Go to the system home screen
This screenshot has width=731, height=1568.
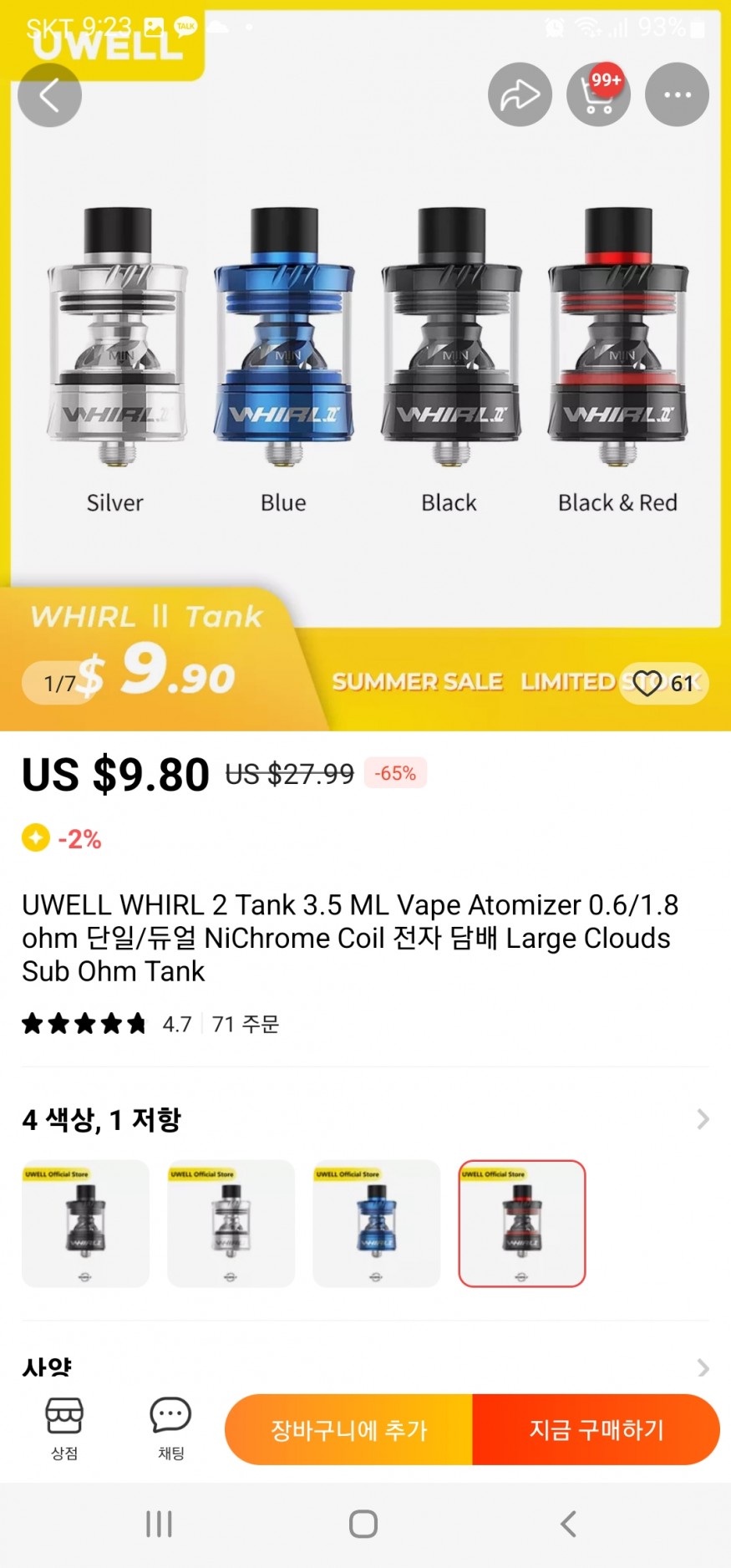363,1524
